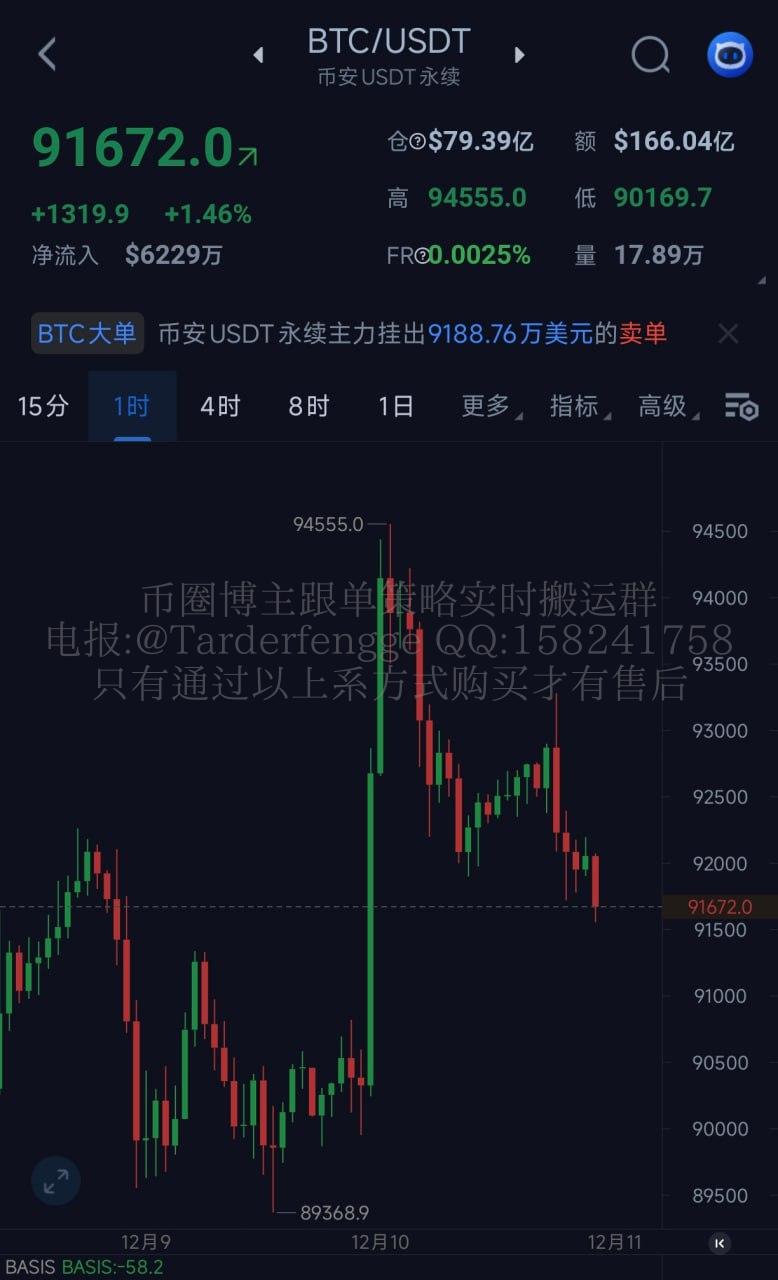
Task: Open the search magnifier icon
Action: (x=650, y=54)
